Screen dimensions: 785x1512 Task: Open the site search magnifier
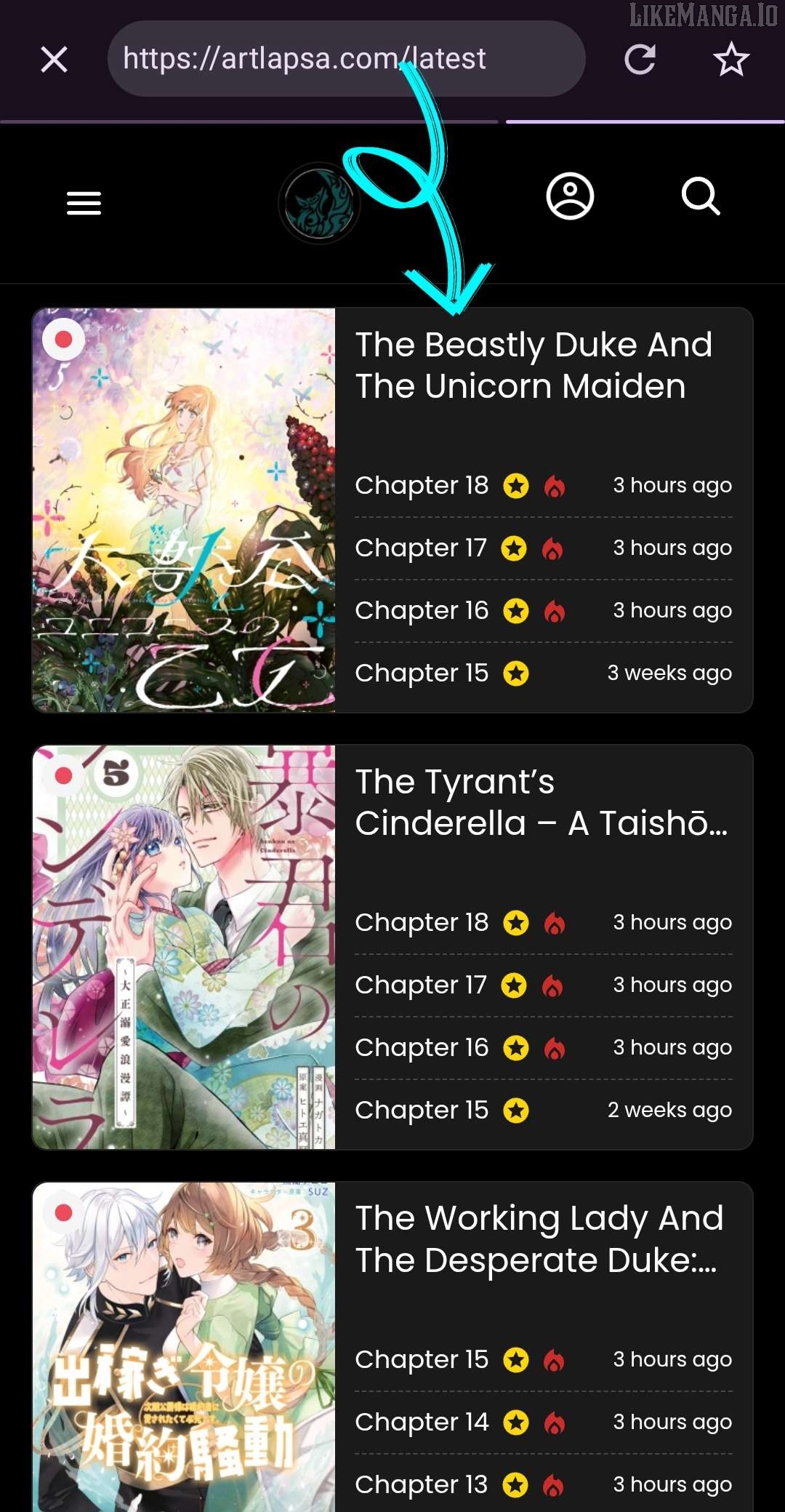[701, 196]
